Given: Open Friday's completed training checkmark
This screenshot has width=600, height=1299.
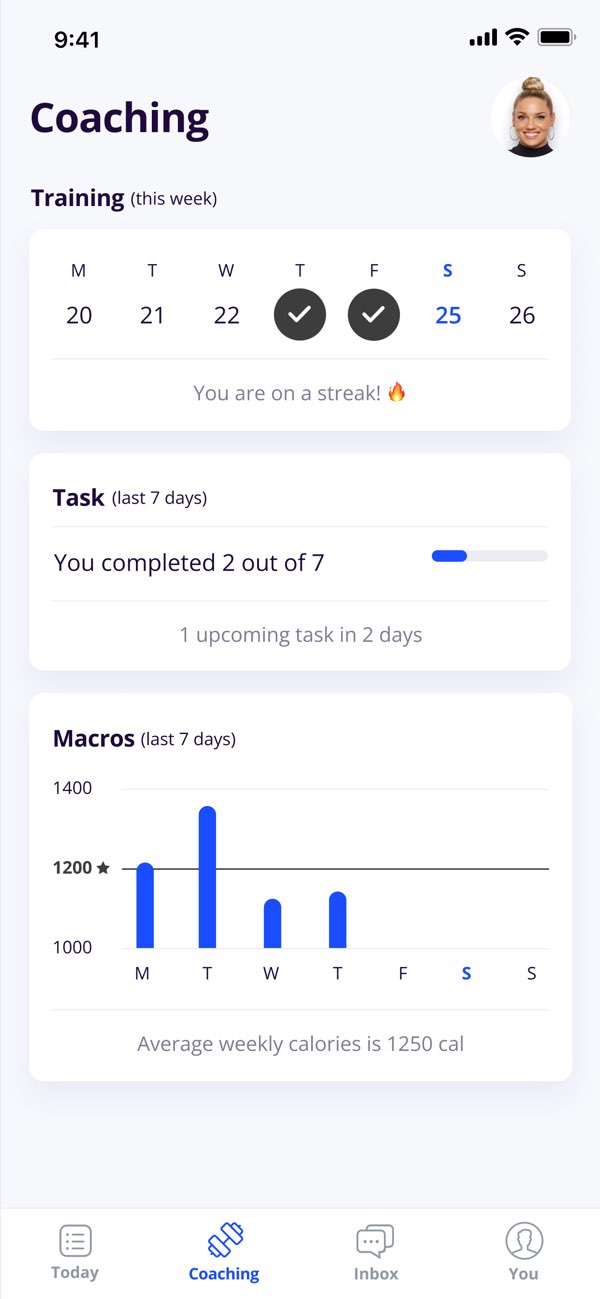Looking at the screenshot, I should click(x=374, y=315).
